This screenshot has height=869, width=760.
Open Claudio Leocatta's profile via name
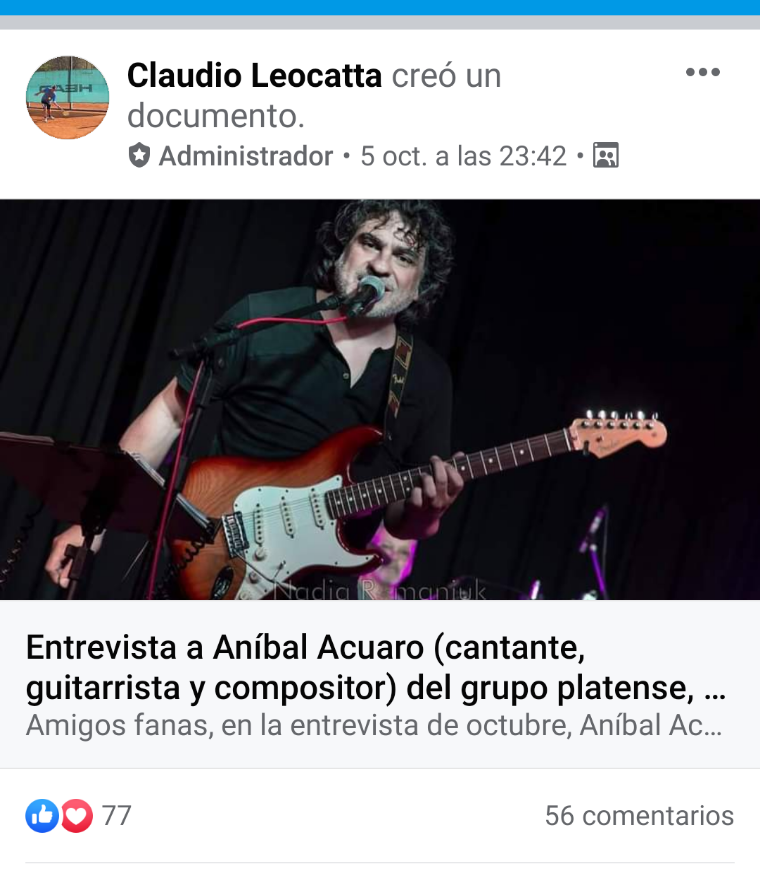[x=254, y=75]
